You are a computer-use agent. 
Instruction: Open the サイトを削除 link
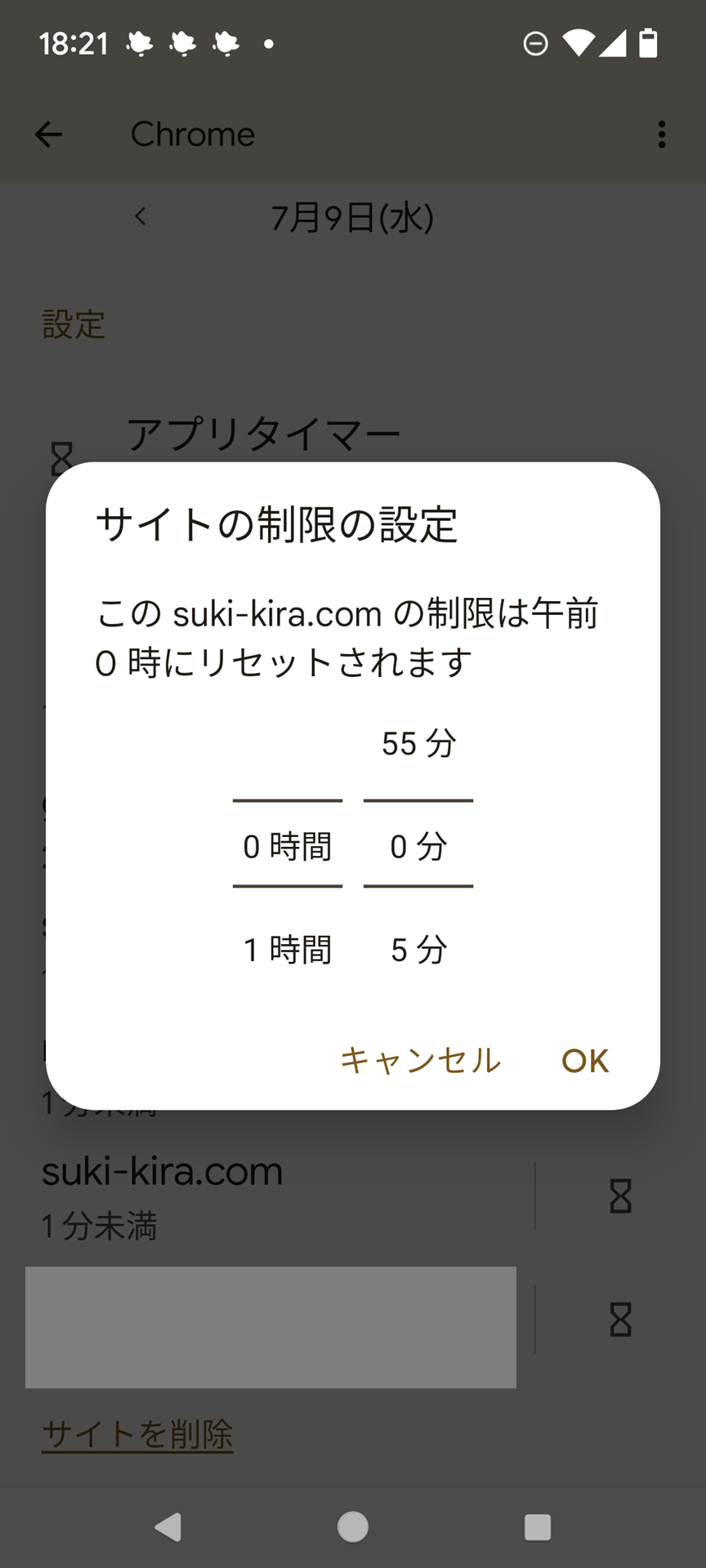pos(137,1435)
